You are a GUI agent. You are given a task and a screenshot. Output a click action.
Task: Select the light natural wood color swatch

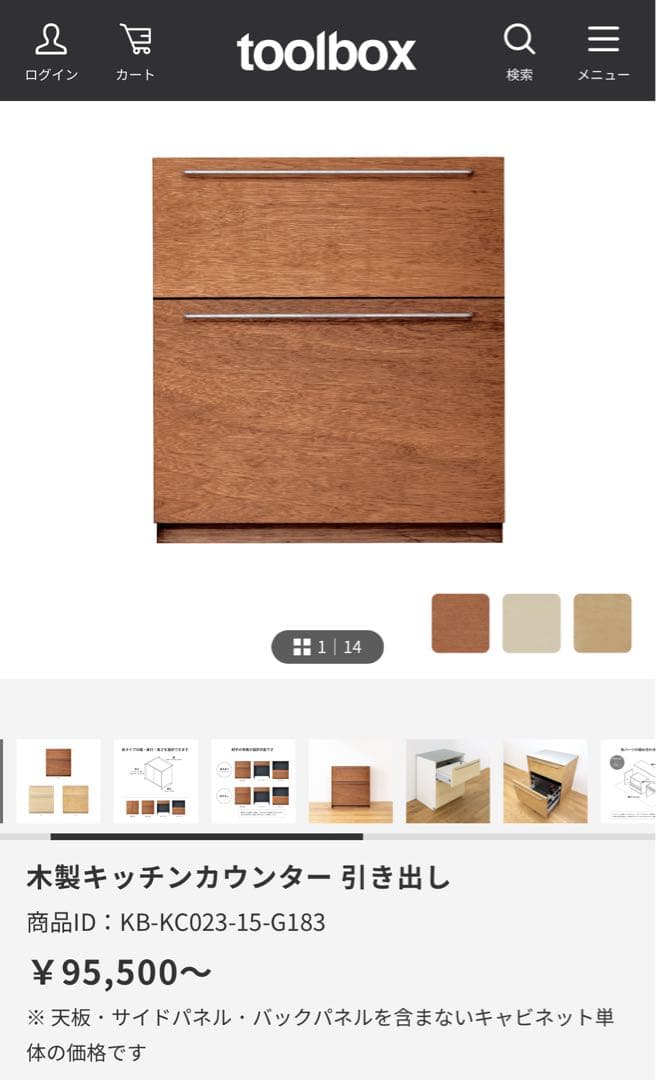point(602,623)
